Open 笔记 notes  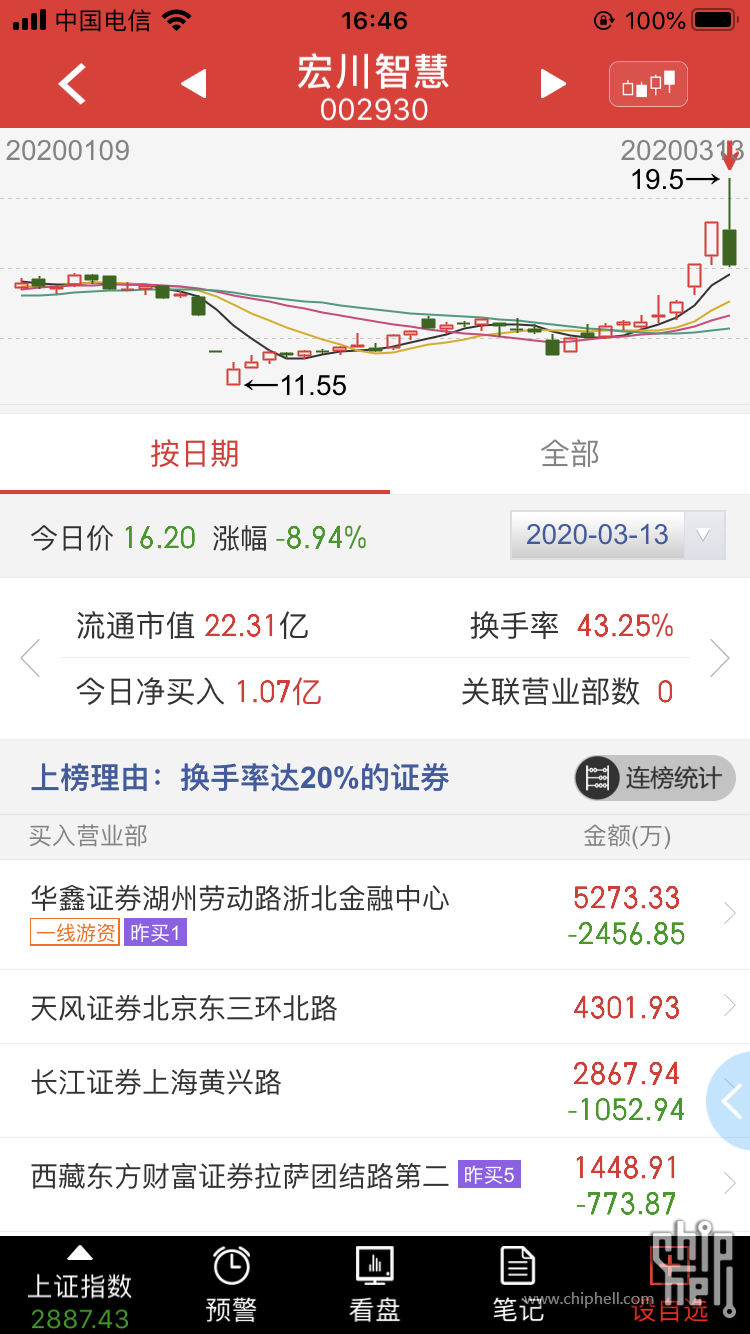pyautogui.click(x=518, y=1287)
